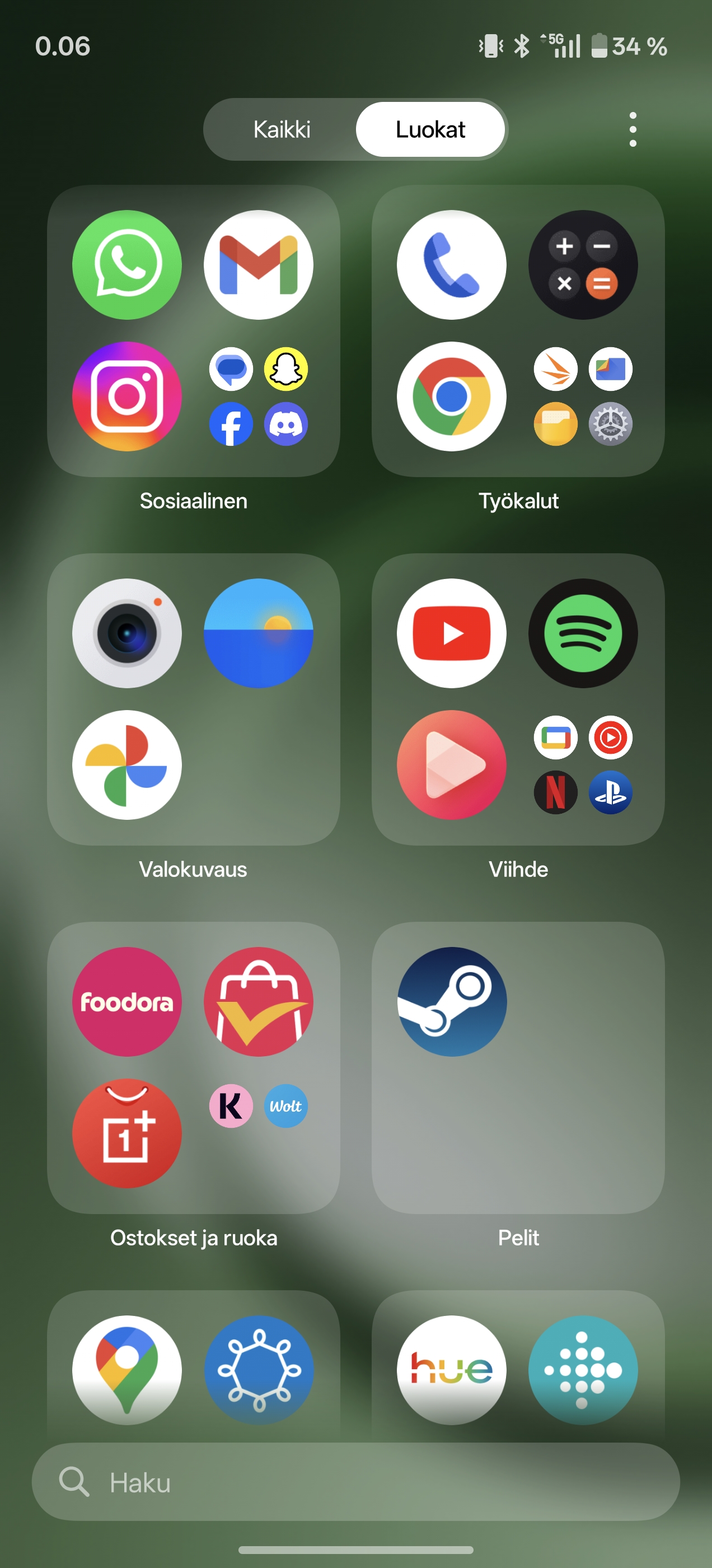Select the Luokat tab
The image size is (712, 1568).
click(x=430, y=129)
